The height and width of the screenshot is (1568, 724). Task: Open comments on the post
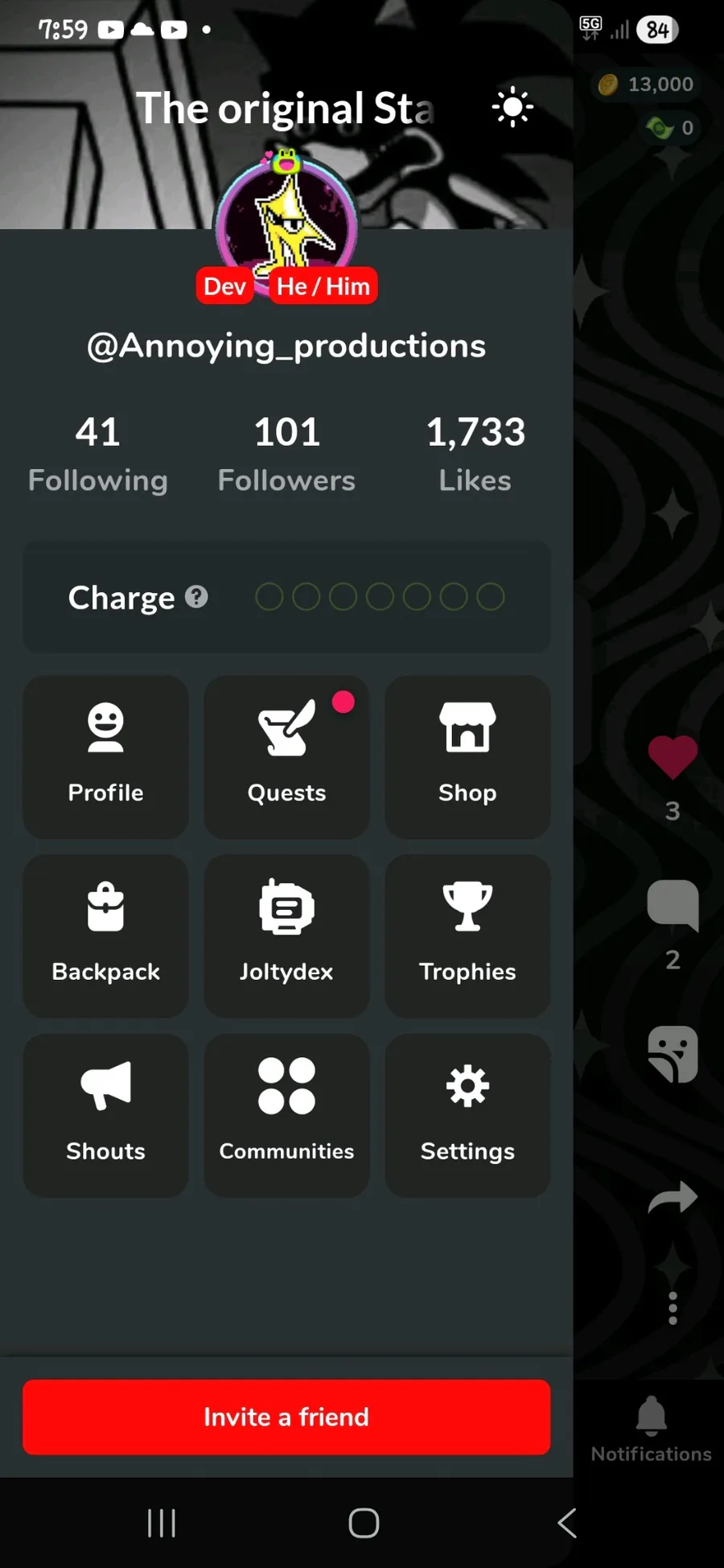pyautogui.click(x=673, y=905)
